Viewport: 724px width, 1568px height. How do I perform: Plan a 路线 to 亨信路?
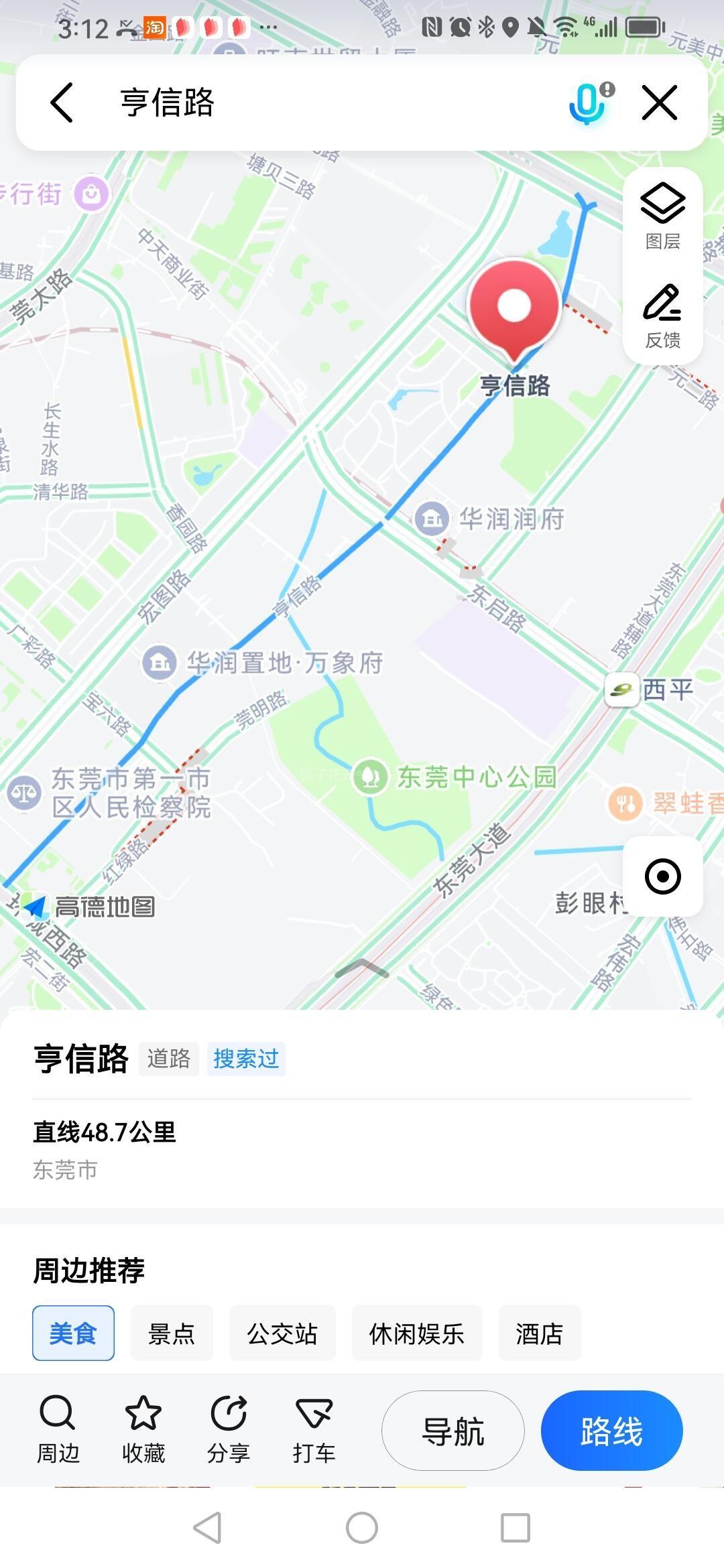(x=611, y=1431)
